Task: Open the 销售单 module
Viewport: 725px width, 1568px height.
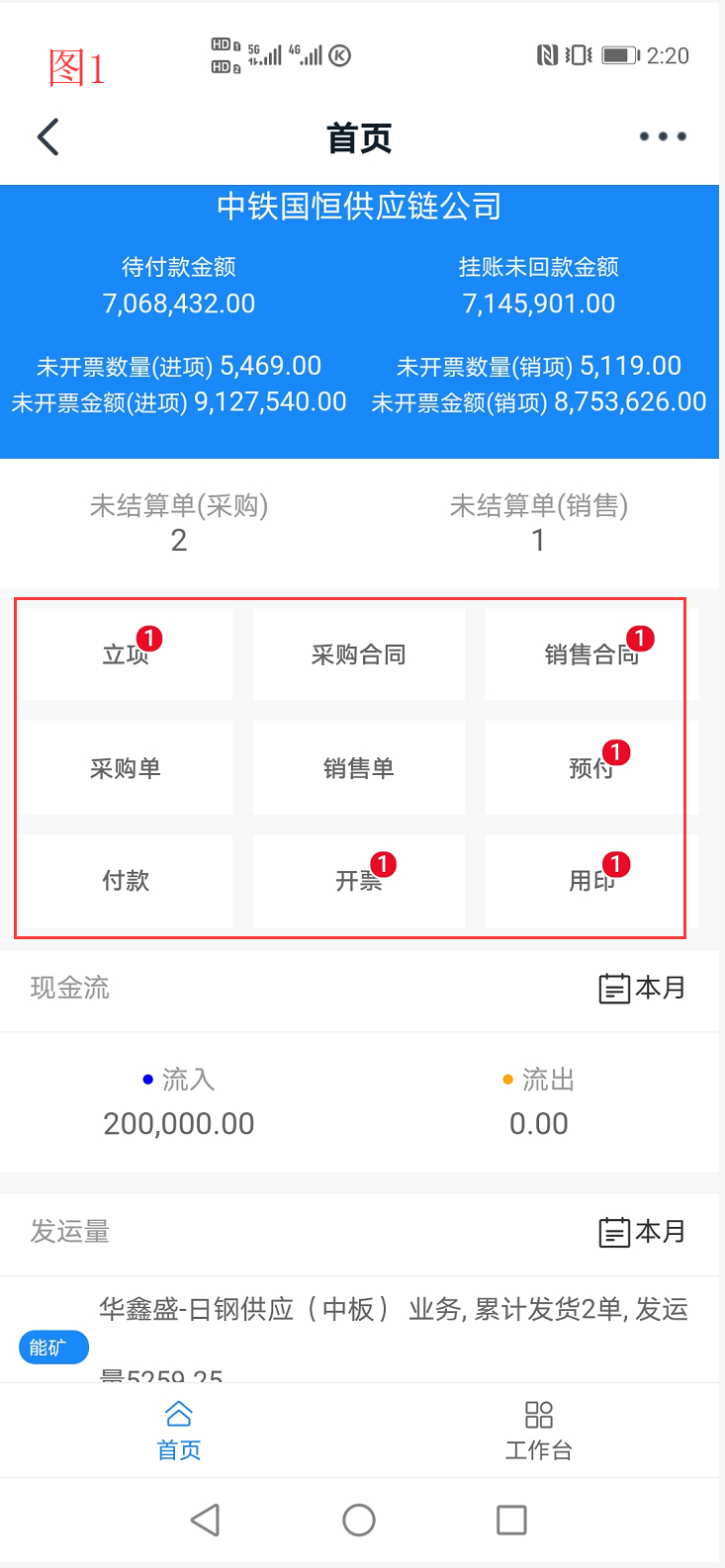Action: pos(358,768)
